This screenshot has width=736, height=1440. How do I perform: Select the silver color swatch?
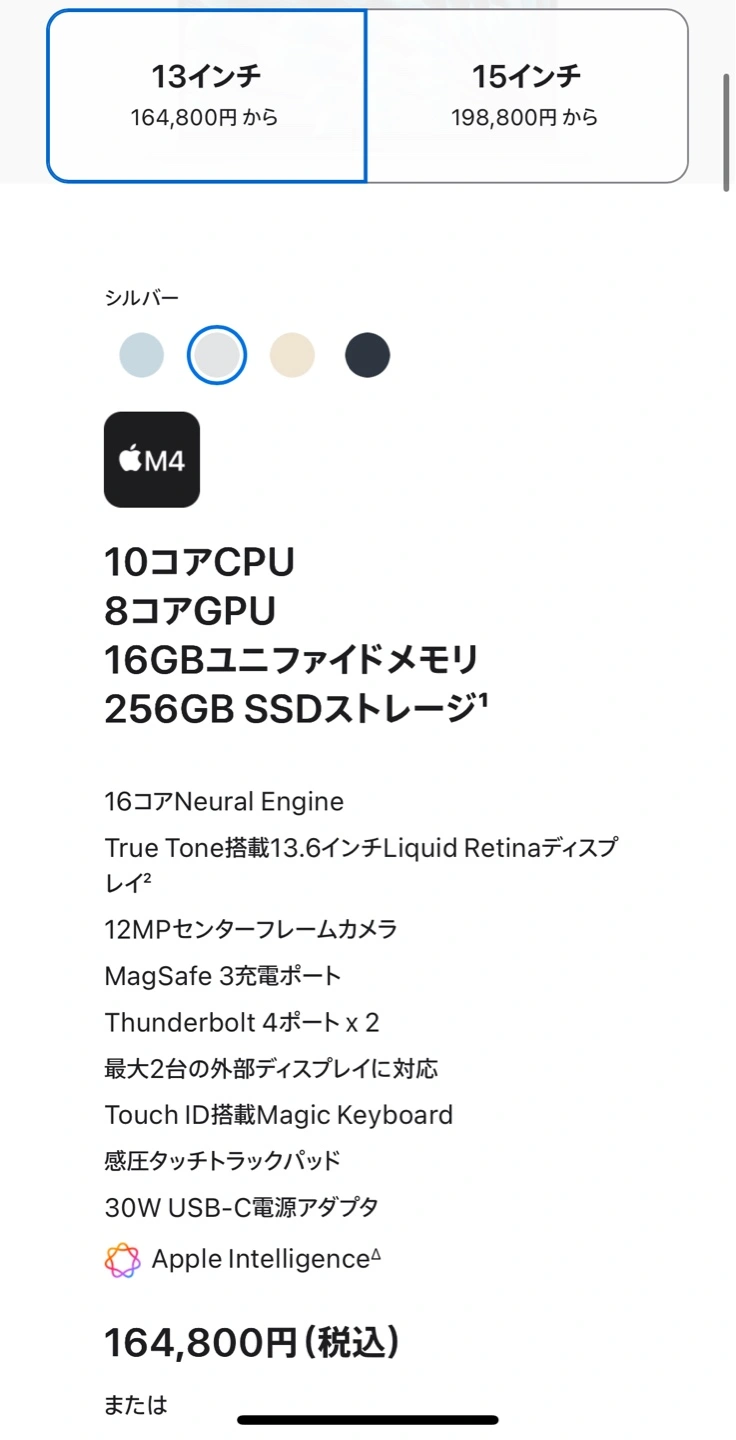pyautogui.click(x=217, y=355)
